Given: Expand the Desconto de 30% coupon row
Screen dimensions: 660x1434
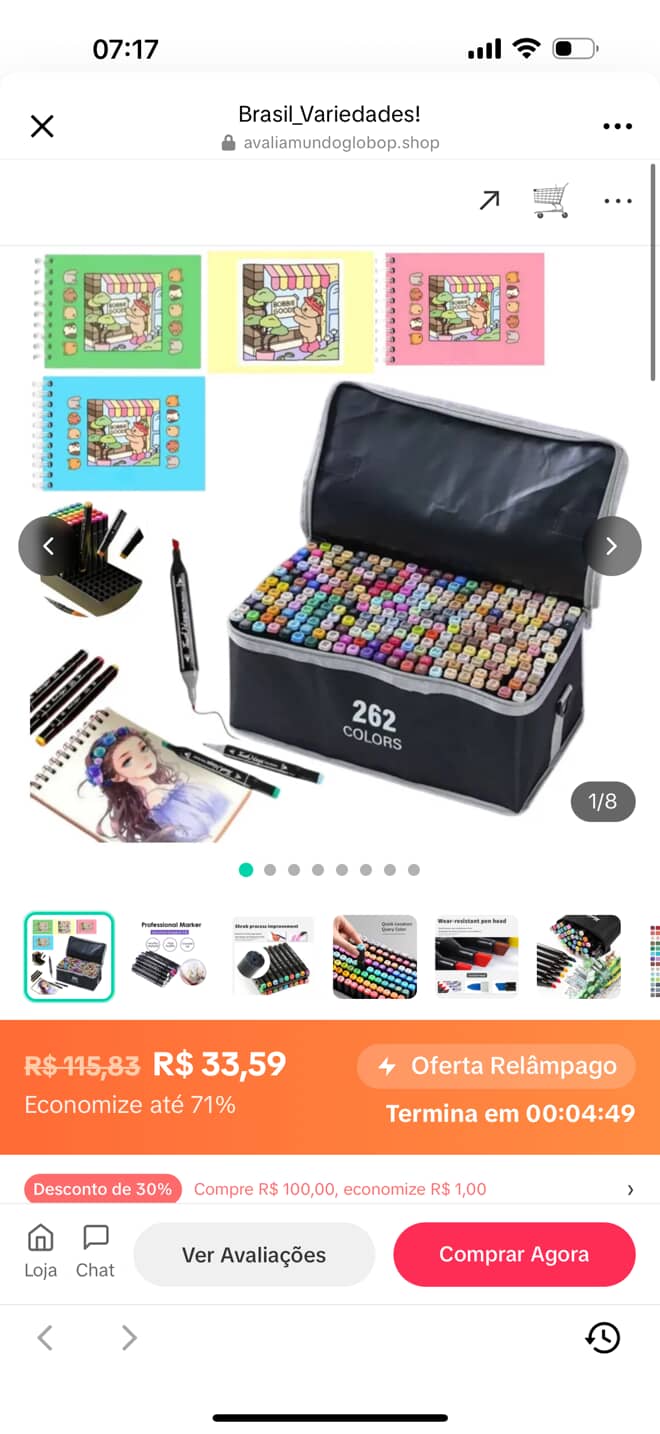Looking at the screenshot, I should (x=630, y=1189).
